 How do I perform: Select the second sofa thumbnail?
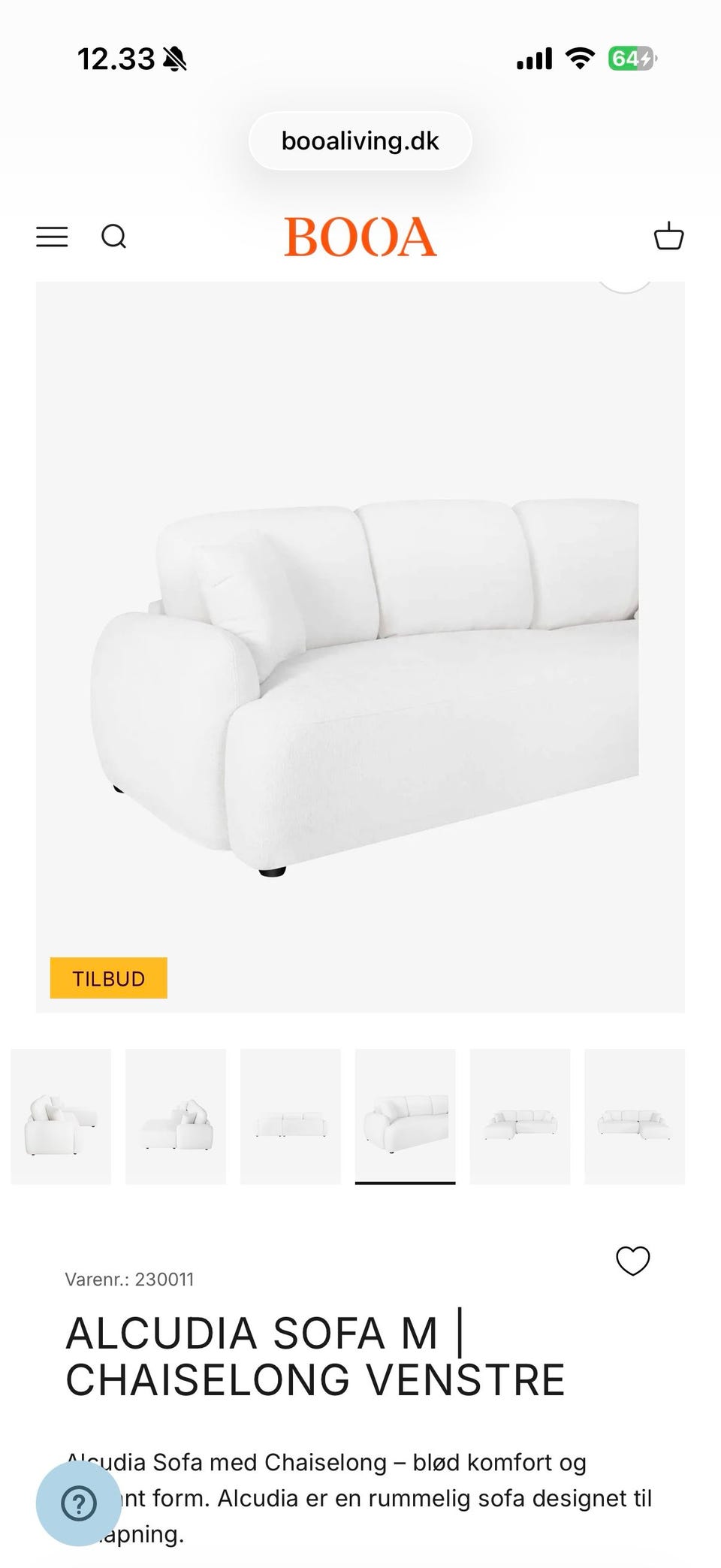click(x=176, y=1116)
